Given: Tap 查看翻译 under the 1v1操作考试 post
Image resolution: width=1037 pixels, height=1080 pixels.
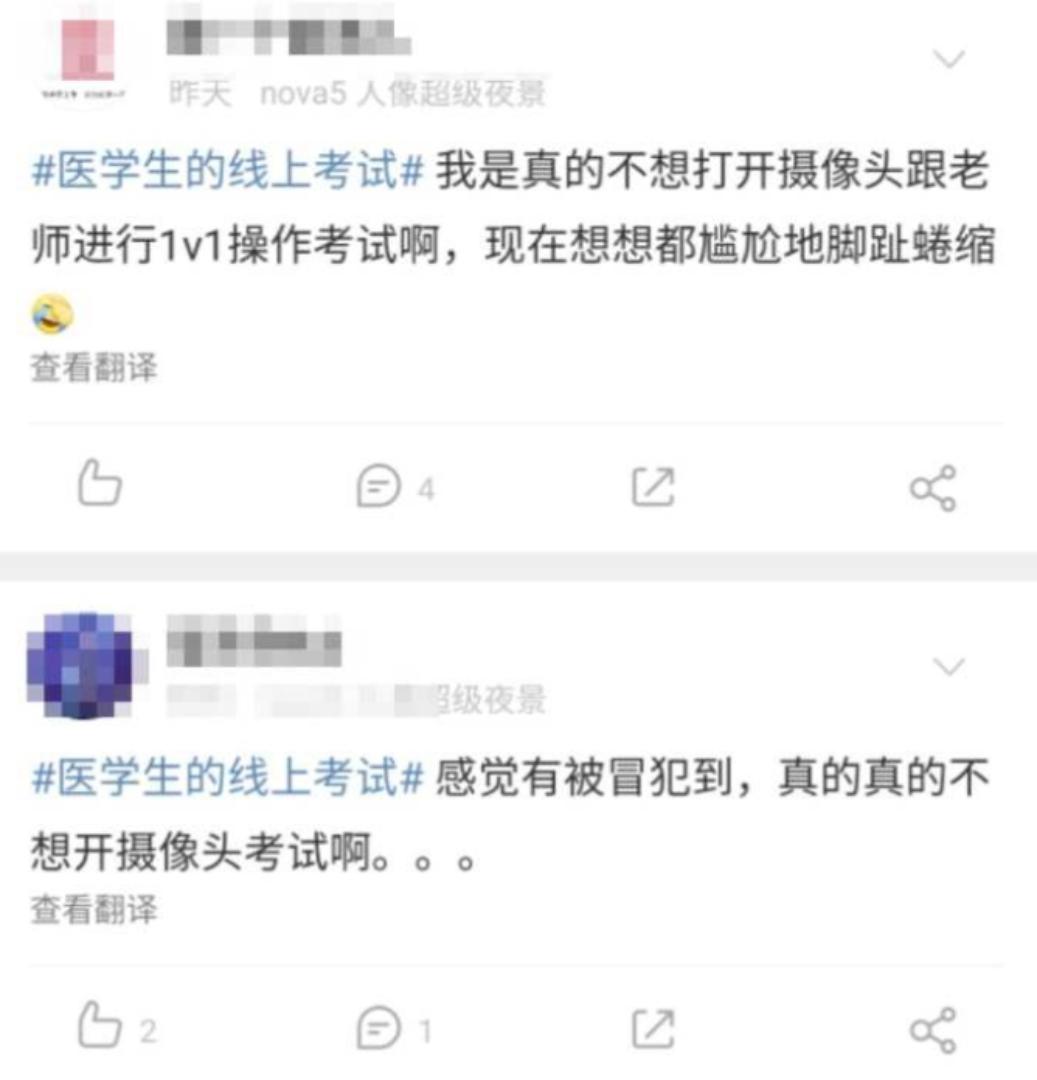Looking at the screenshot, I should (x=94, y=368).
